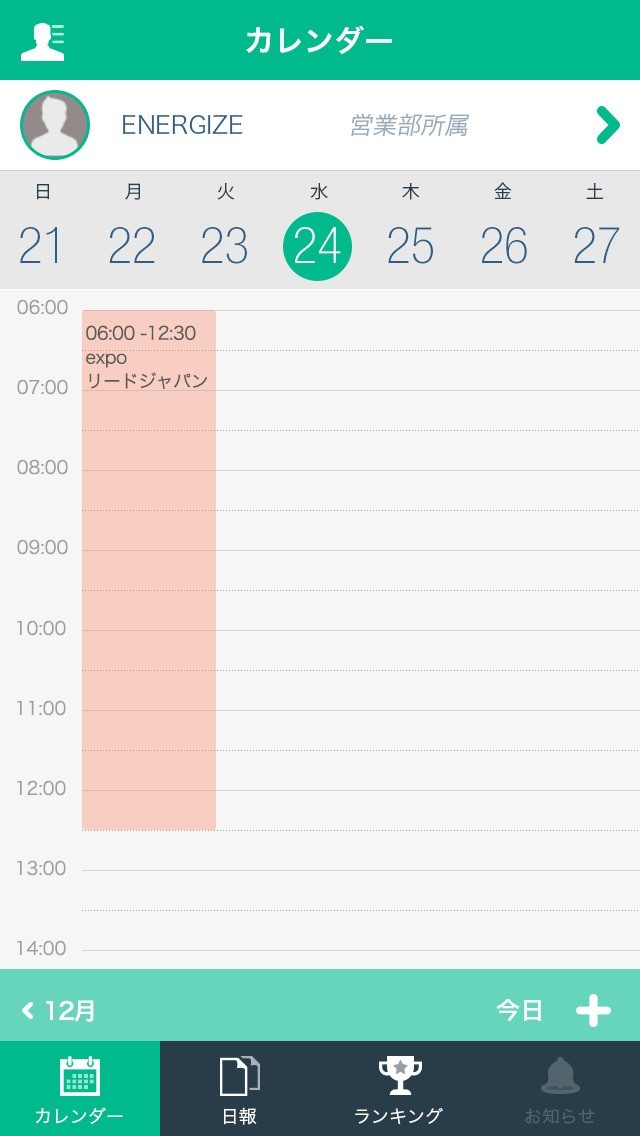Tap the selected date 24

click(x=317, y=246)
